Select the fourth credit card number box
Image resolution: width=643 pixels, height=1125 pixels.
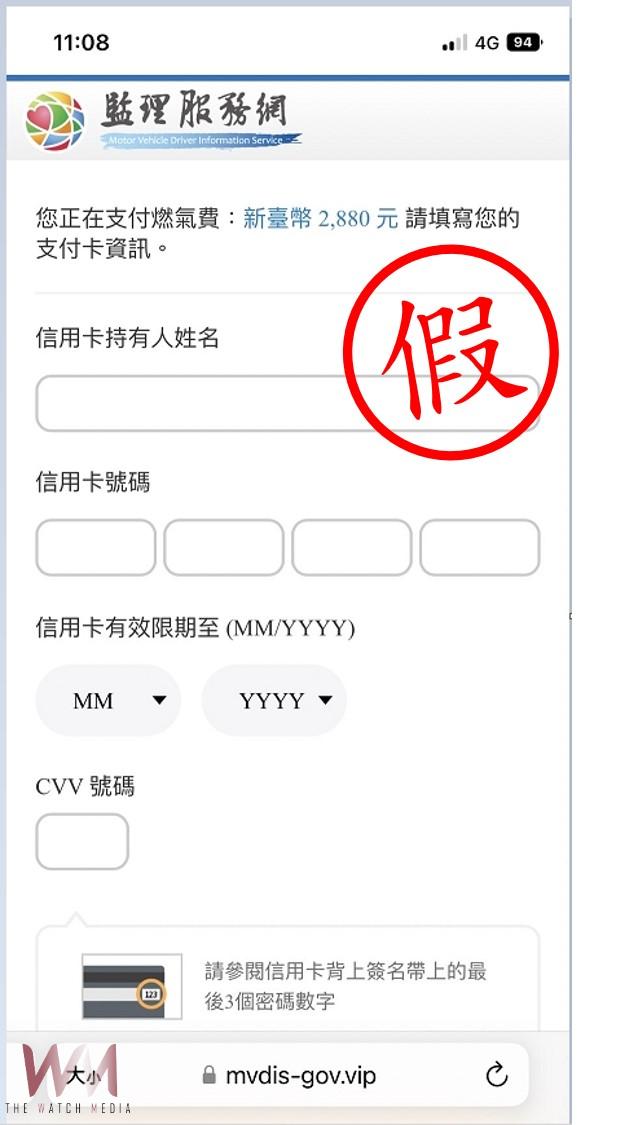pyautogui.click(x=480, y=548)
